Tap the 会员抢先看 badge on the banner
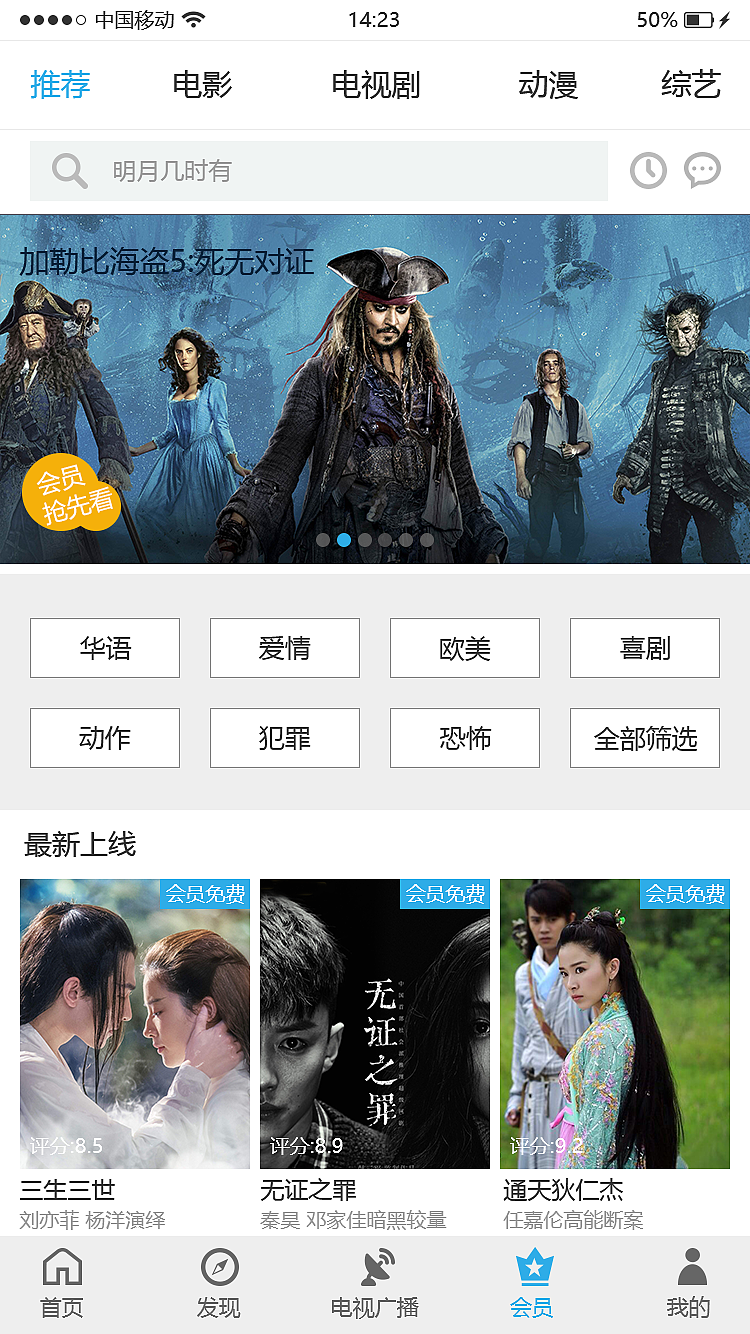This screenshot has width=750, height=1334. [70, 492]
